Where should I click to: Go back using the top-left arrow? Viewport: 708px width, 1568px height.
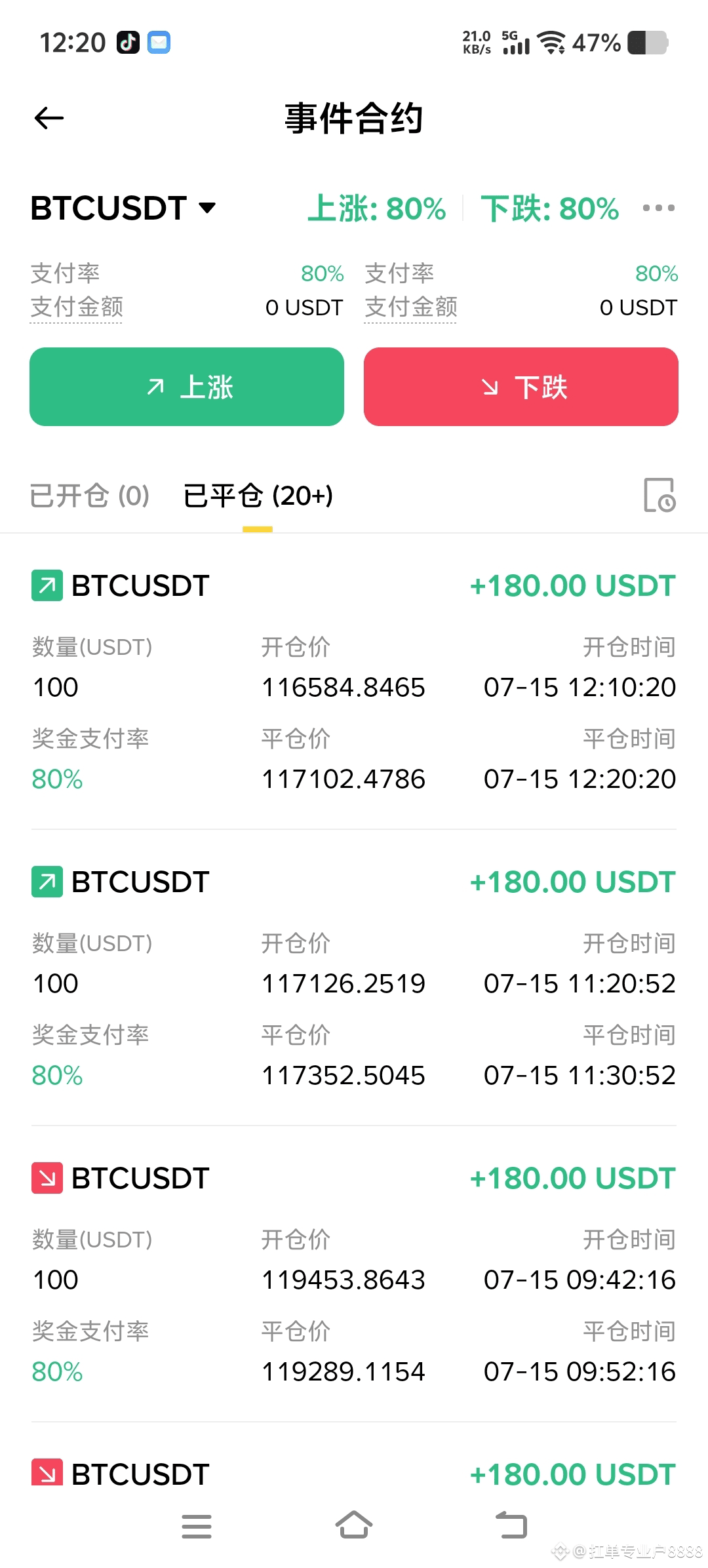pos(49,119)
